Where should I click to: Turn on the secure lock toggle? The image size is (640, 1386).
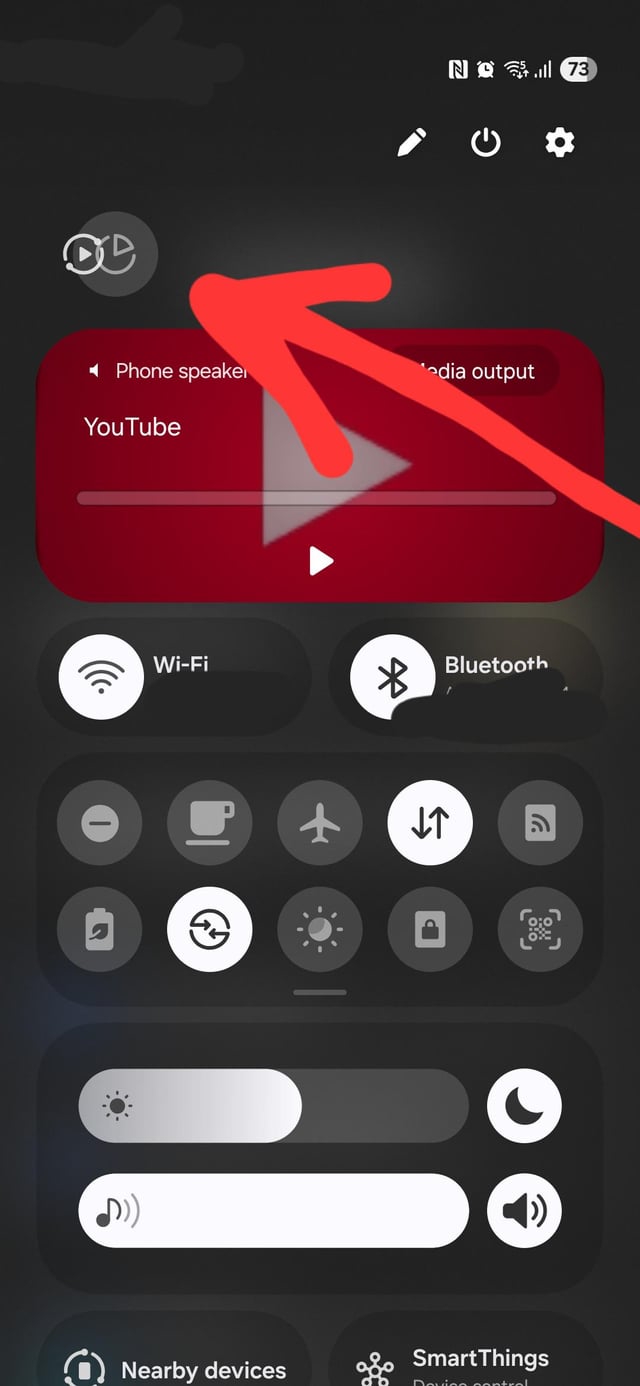[x=430, y=929]
